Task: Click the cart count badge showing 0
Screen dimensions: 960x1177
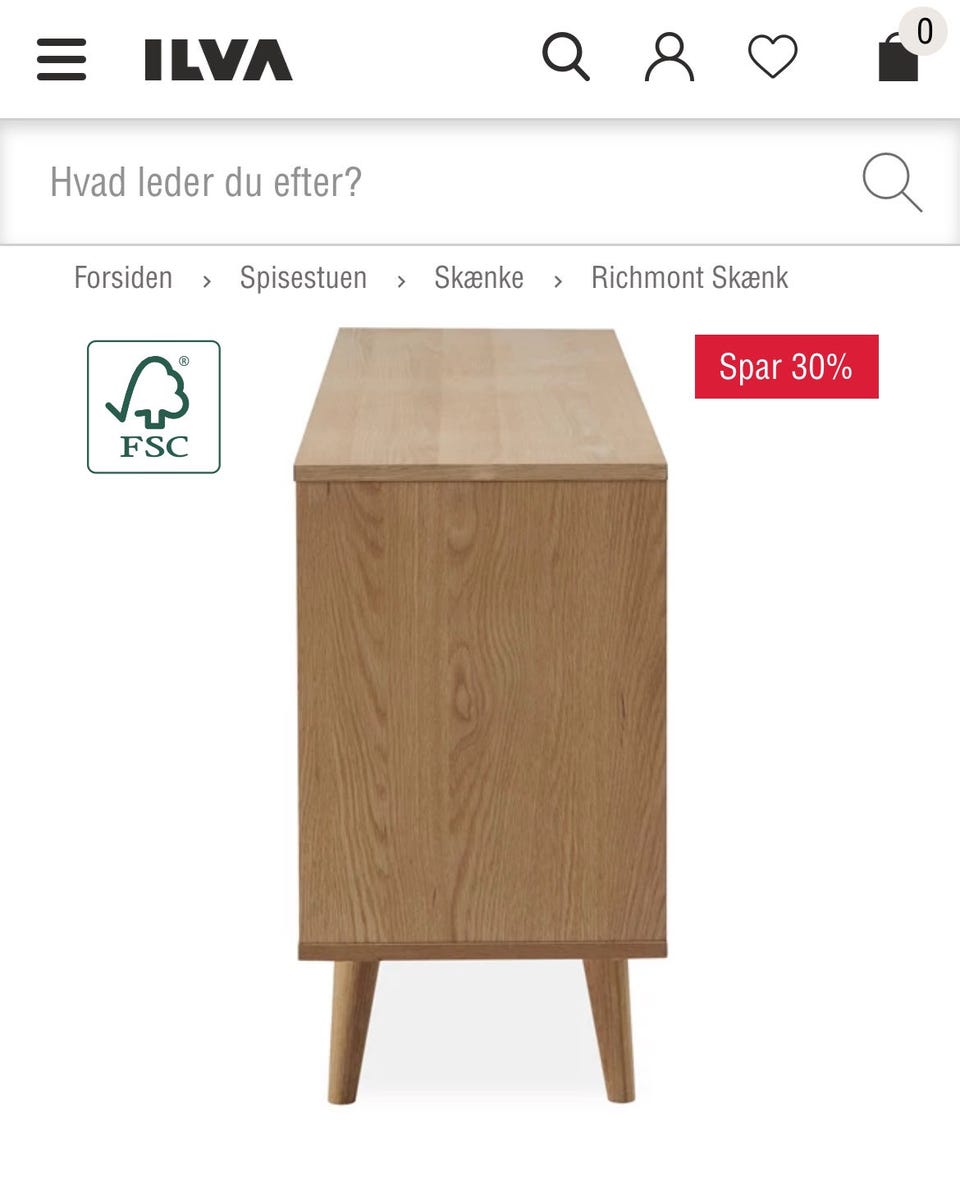Action: [922, 32]
